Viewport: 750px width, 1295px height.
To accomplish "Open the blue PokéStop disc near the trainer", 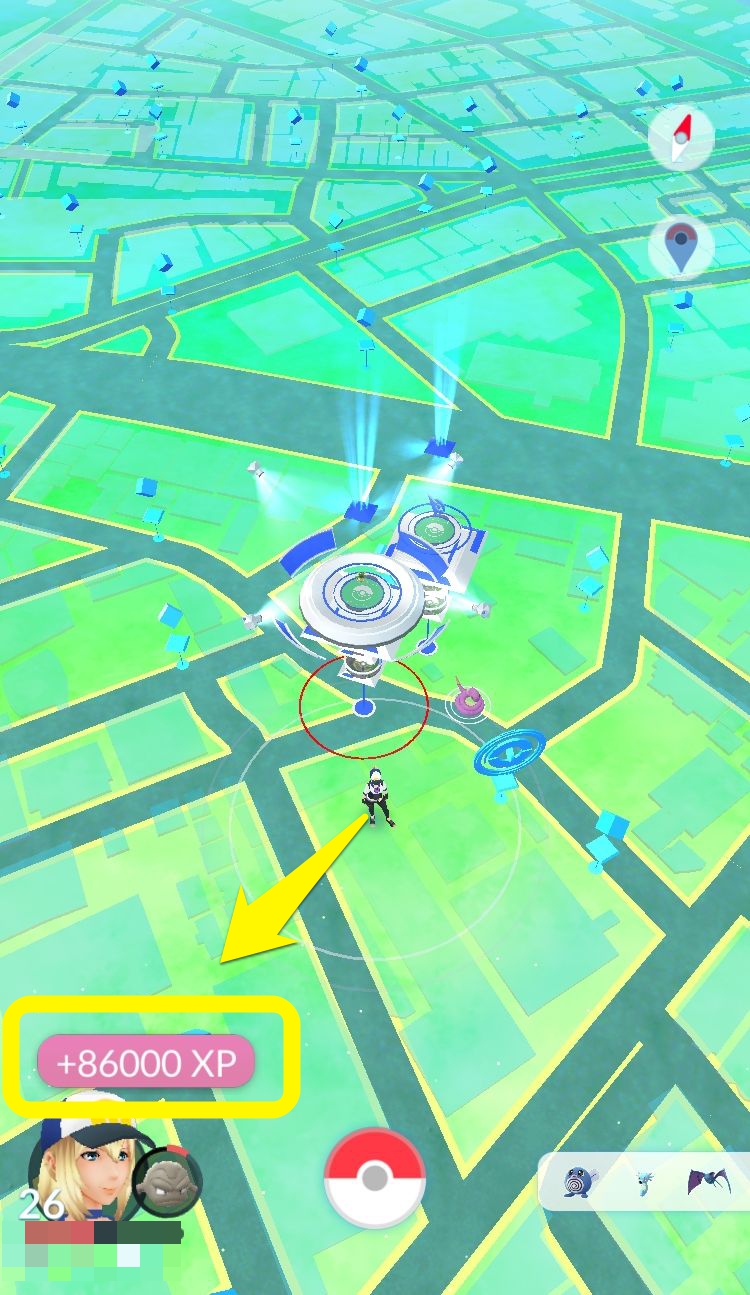I will tap(510, 752).
